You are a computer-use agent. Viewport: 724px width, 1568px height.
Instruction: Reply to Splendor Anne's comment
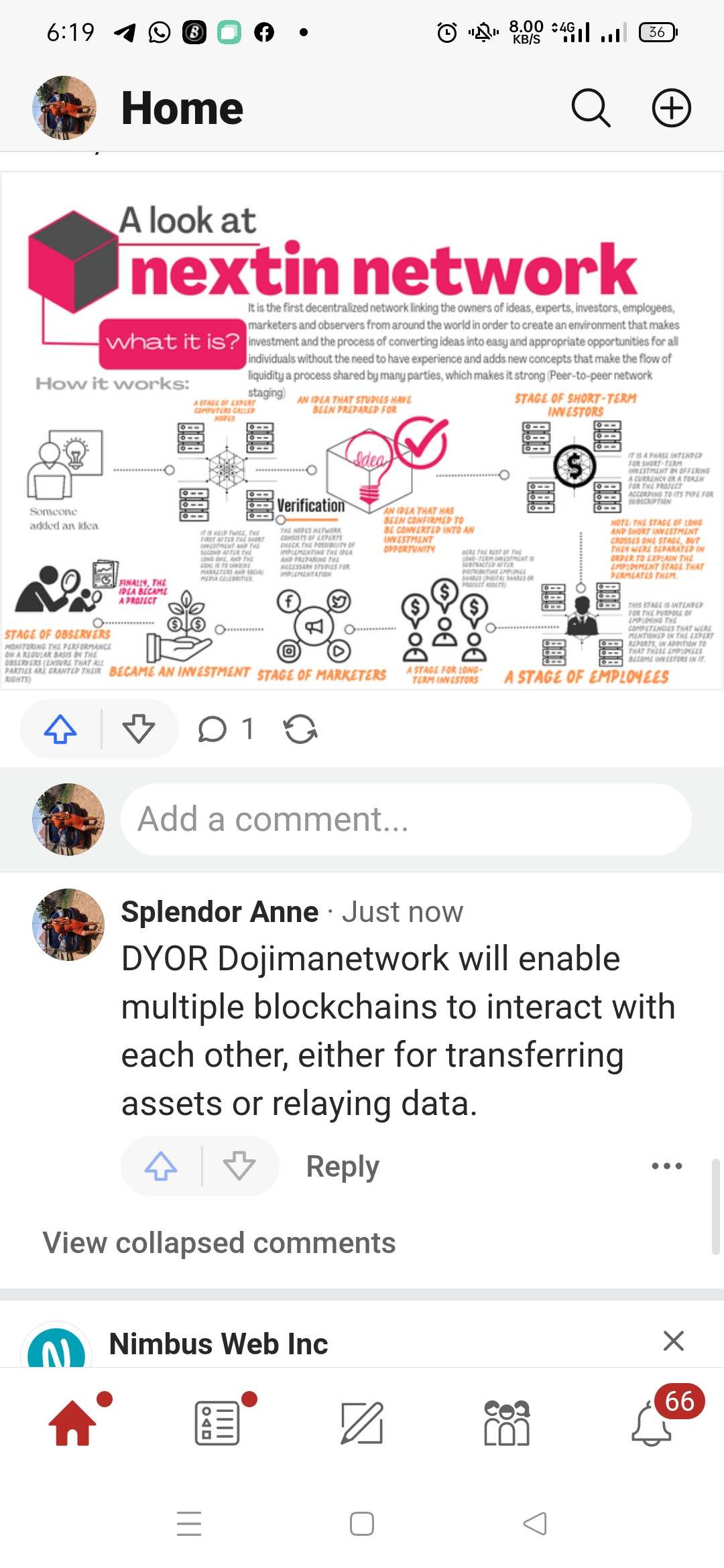click(x=343, y=1167)
